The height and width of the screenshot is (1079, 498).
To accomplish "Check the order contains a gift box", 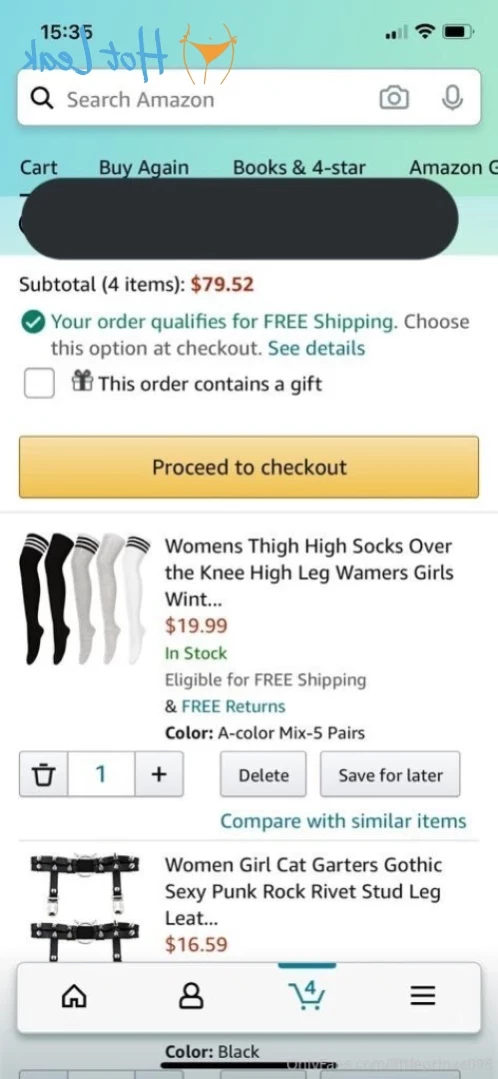I will pos(39,383).
